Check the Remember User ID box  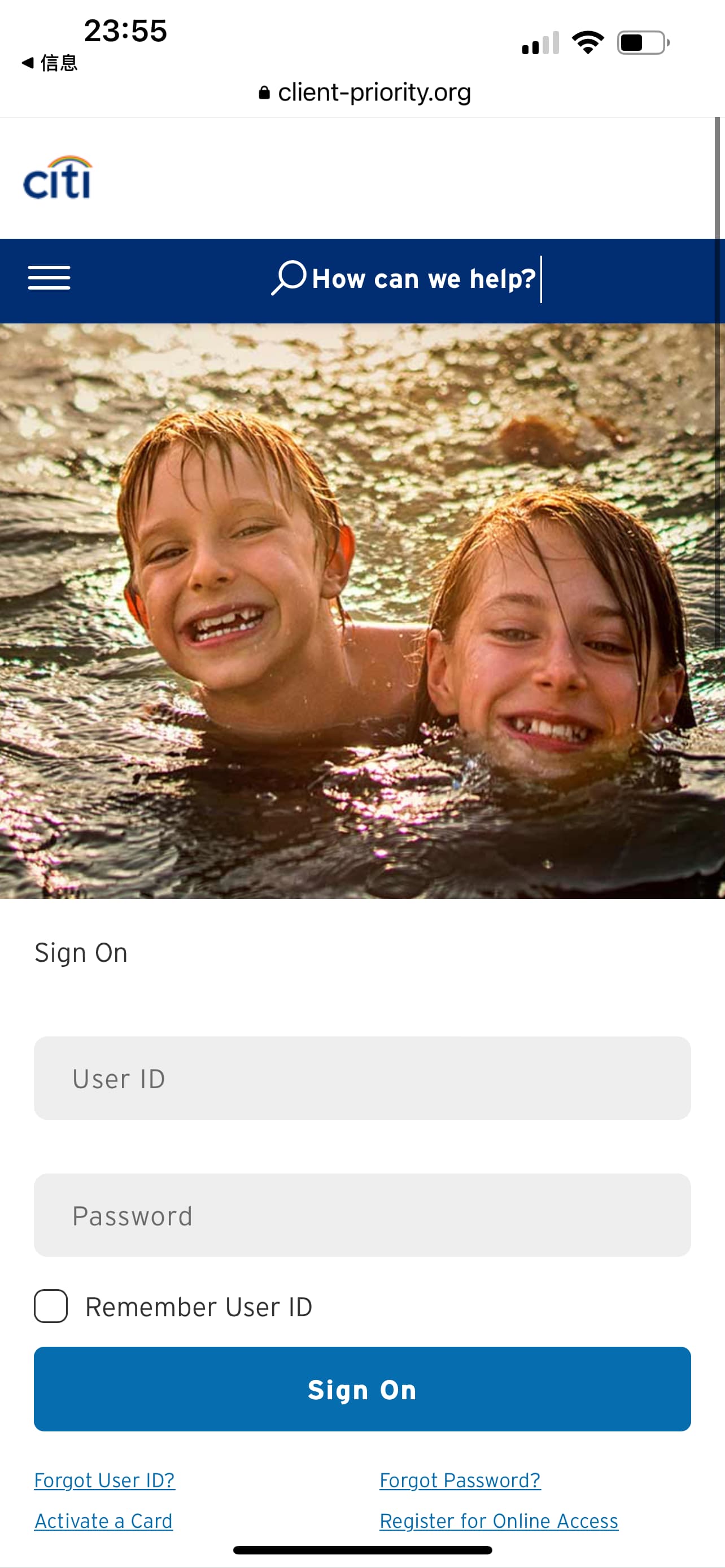point(51,1306)
